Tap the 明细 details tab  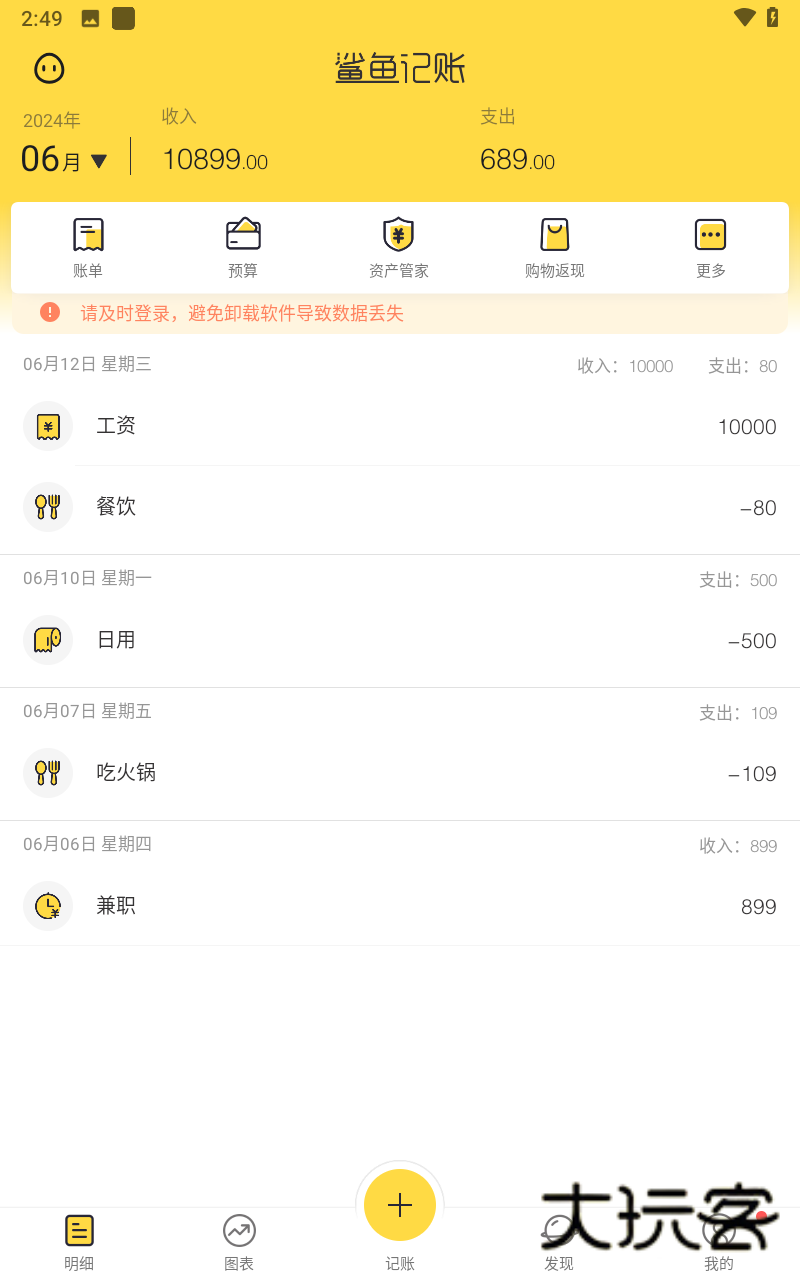[x=79, y=1240]
